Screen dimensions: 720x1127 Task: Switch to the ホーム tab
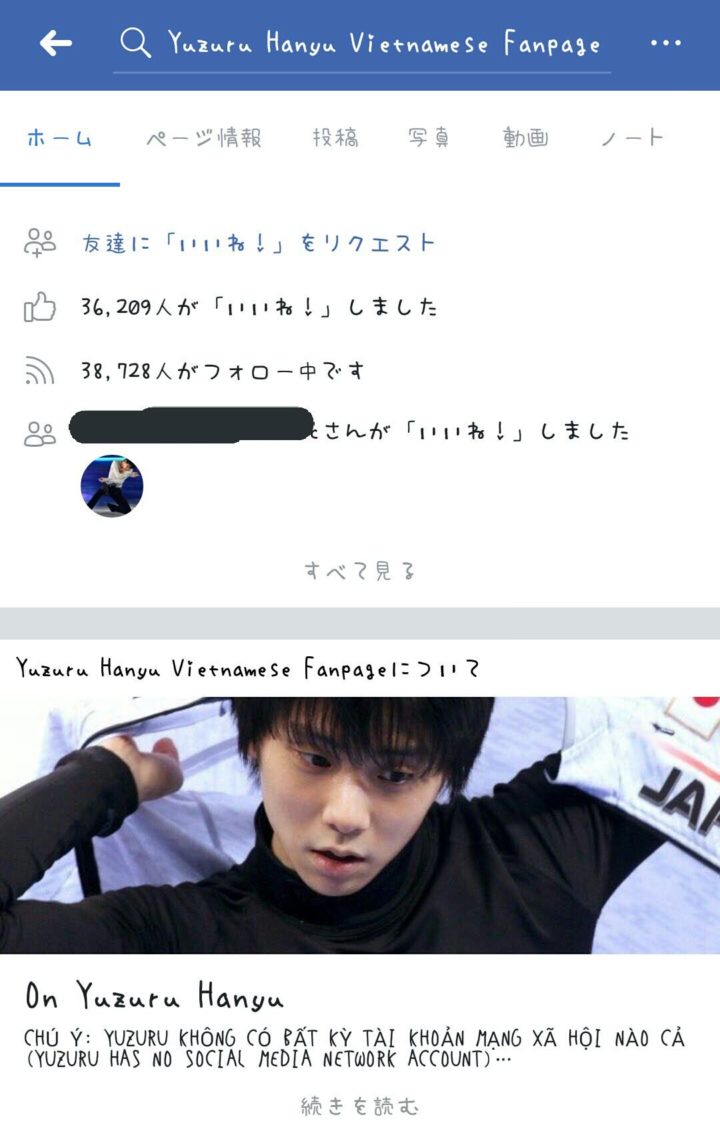tap(60, 139)
